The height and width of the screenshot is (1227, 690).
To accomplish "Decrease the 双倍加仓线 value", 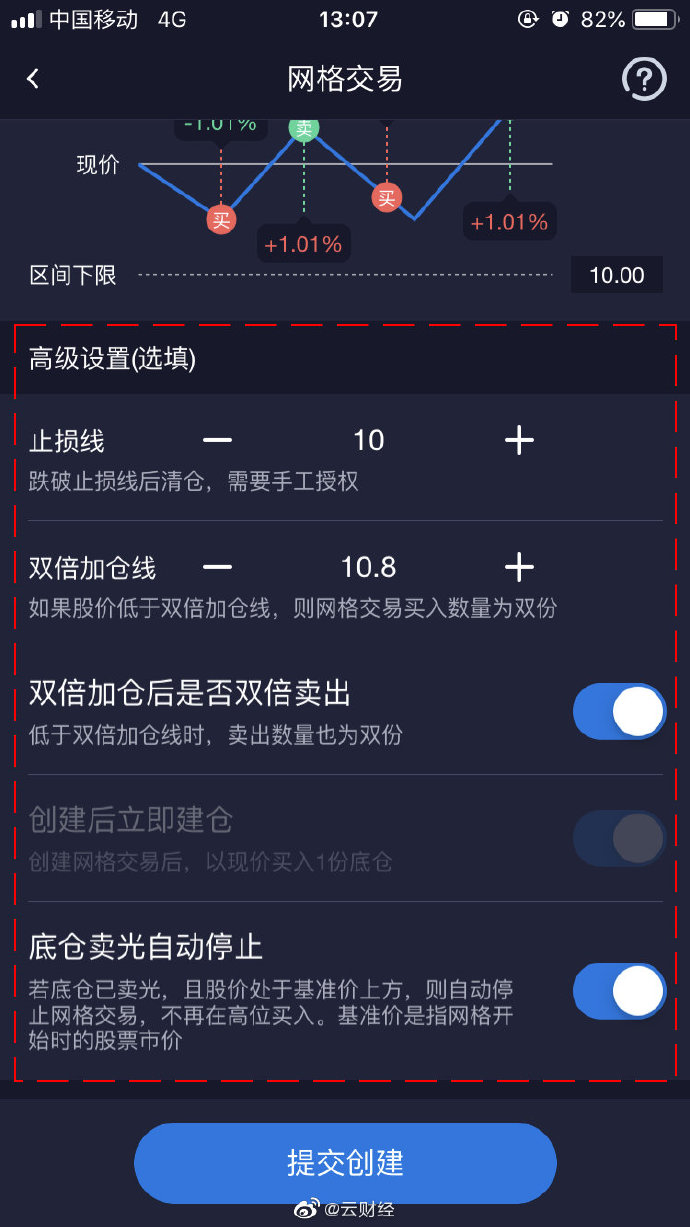I will (217, 568).
